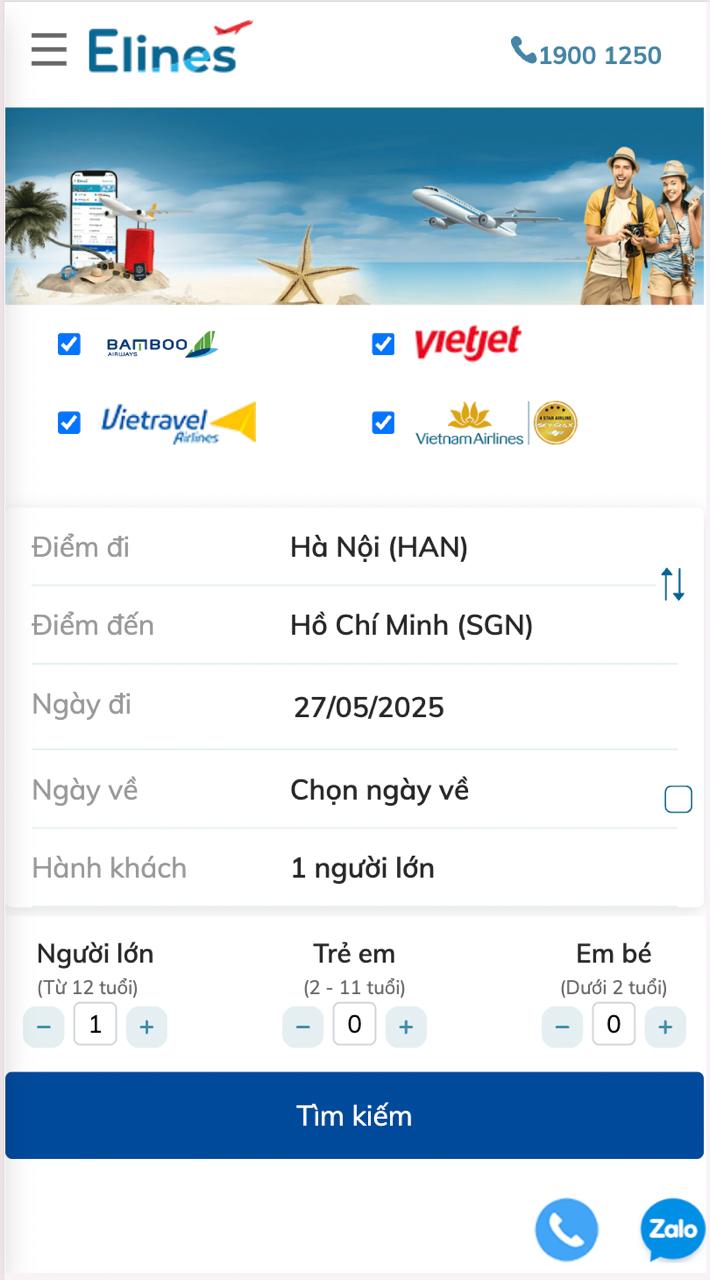Decrease Người lớn count
This screenshot has width=710, height=1280.
[44, 1027]
